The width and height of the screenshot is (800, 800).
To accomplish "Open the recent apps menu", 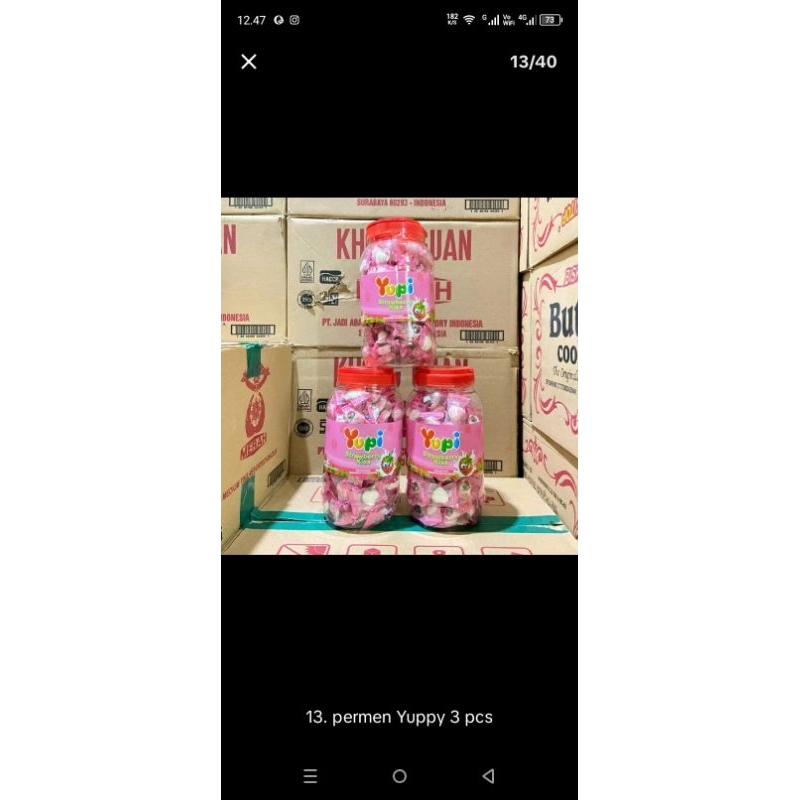I will tap(310, 776).
